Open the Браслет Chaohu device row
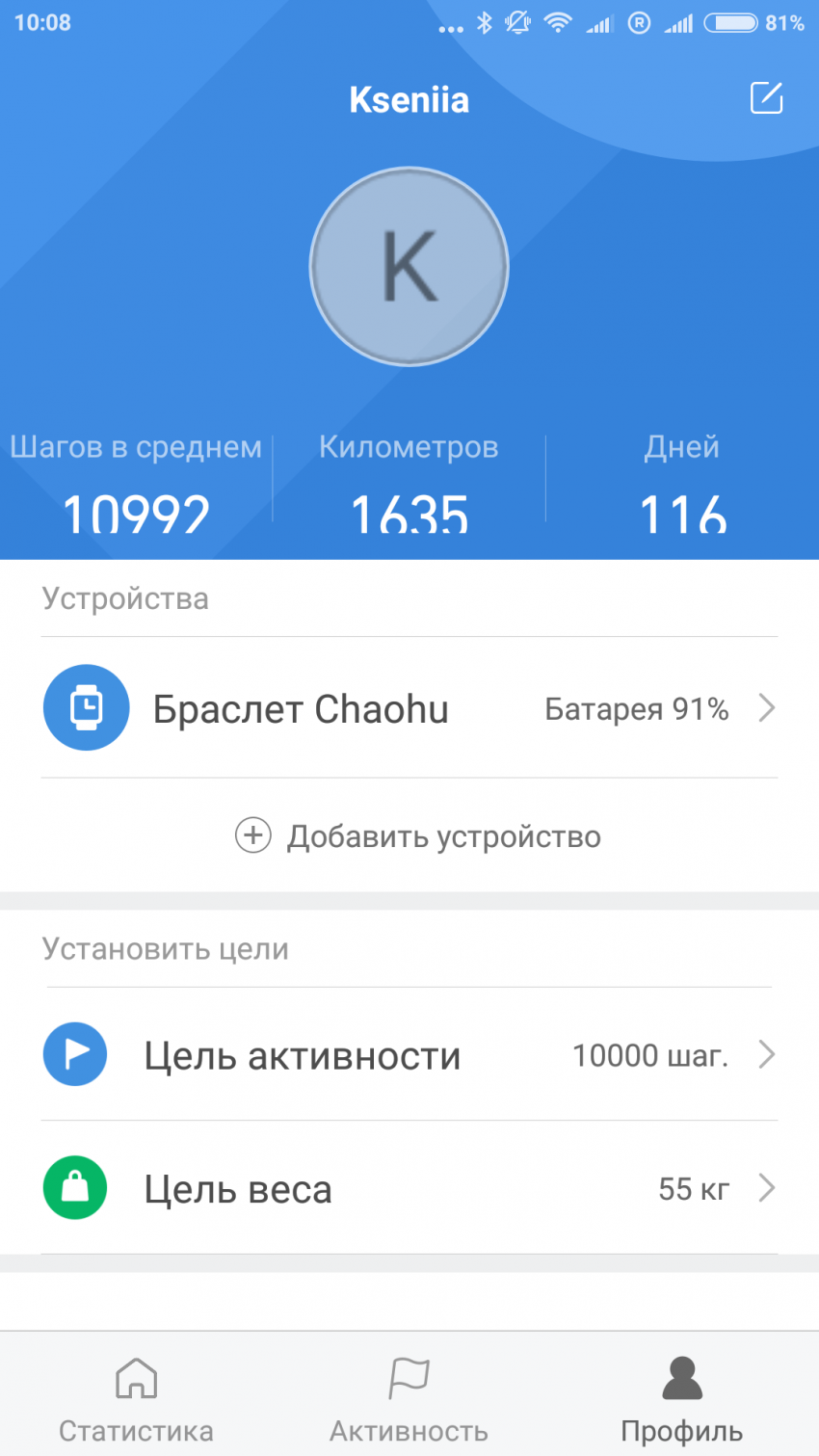 [409, 708]
